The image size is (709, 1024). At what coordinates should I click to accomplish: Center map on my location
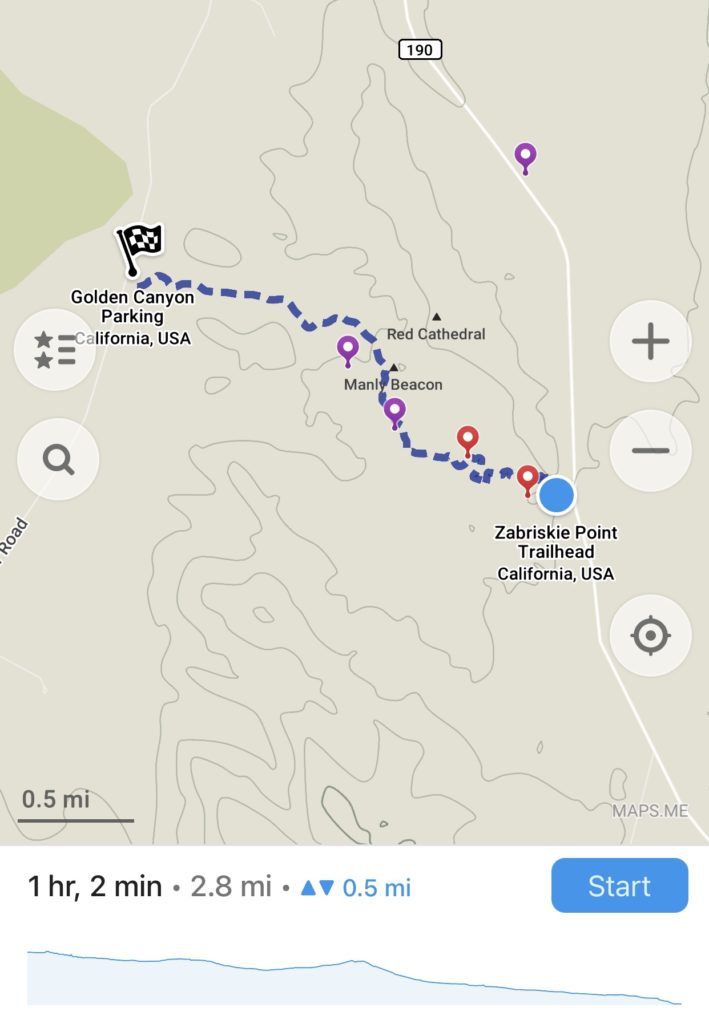[x=650, y=635]
